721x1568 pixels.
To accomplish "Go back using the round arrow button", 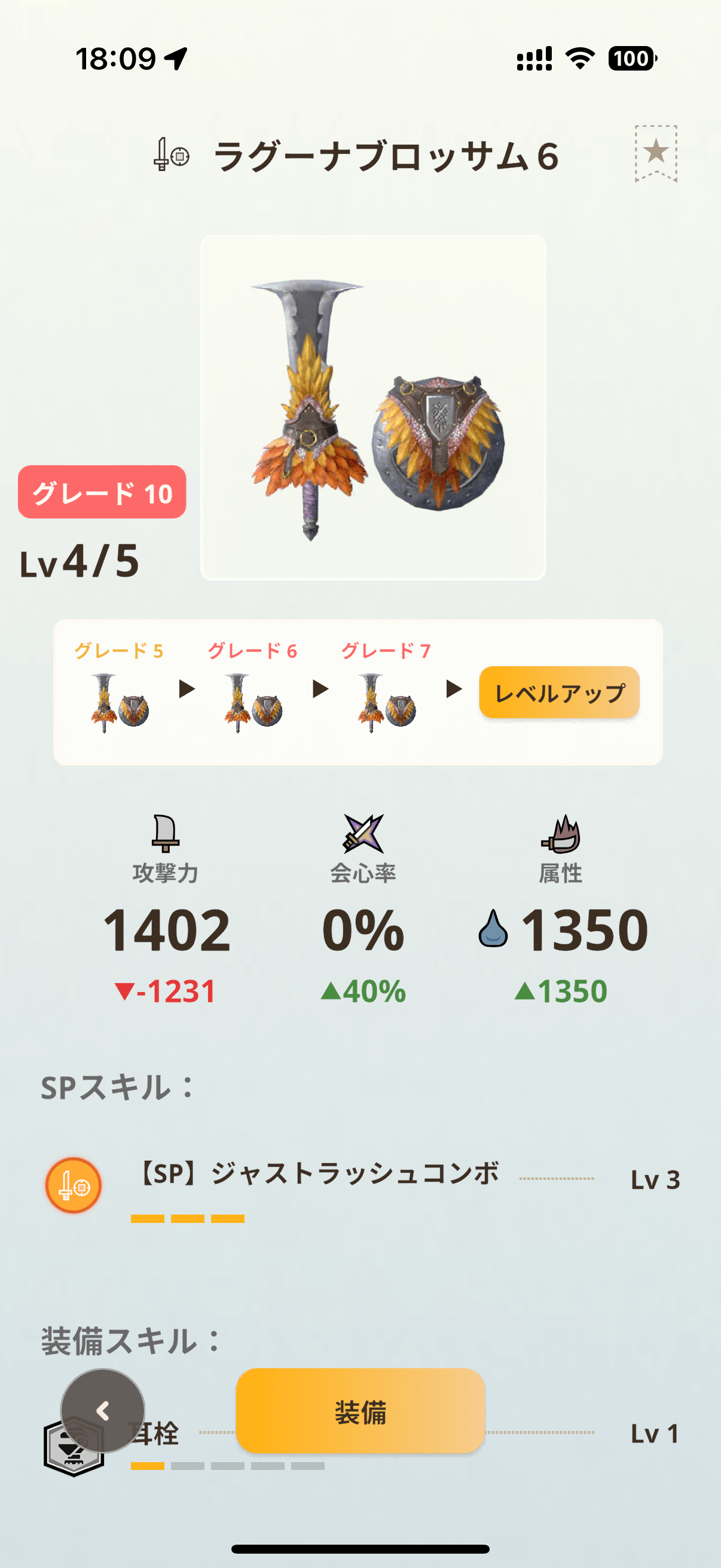I will (102, 1410).
